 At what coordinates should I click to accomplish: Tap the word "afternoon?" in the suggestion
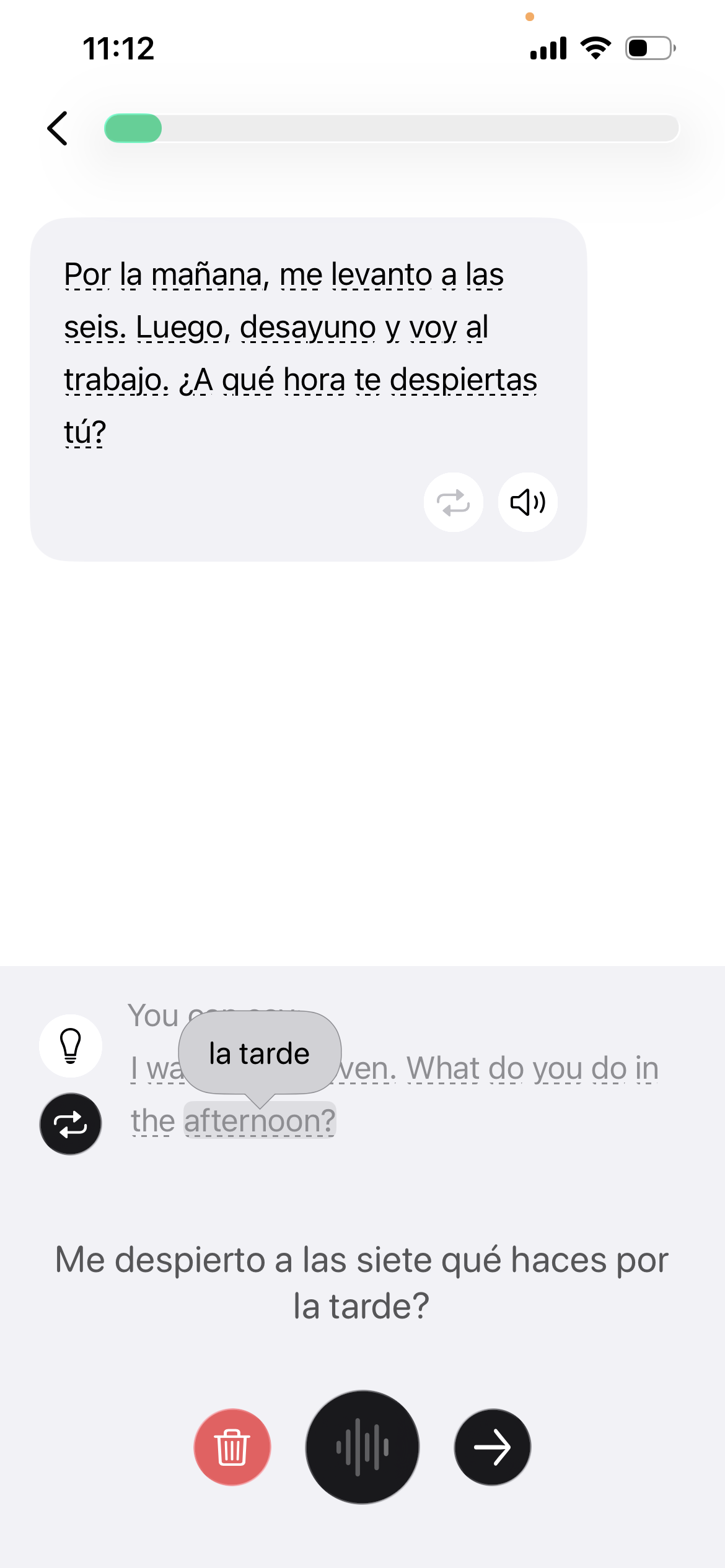tap(260, 1121)
